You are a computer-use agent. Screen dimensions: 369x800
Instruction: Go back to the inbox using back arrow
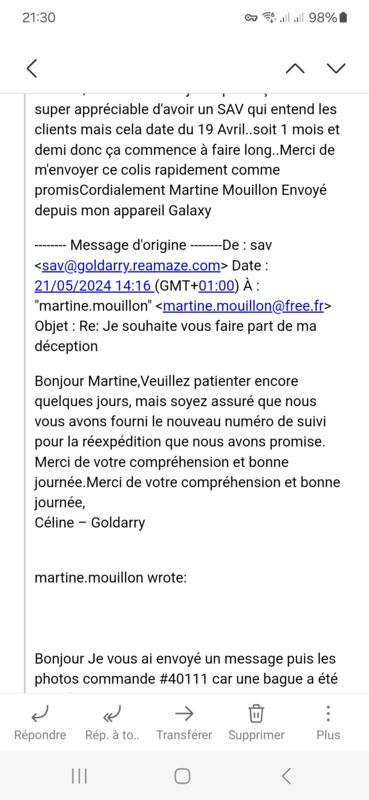[x=32, y=68]
